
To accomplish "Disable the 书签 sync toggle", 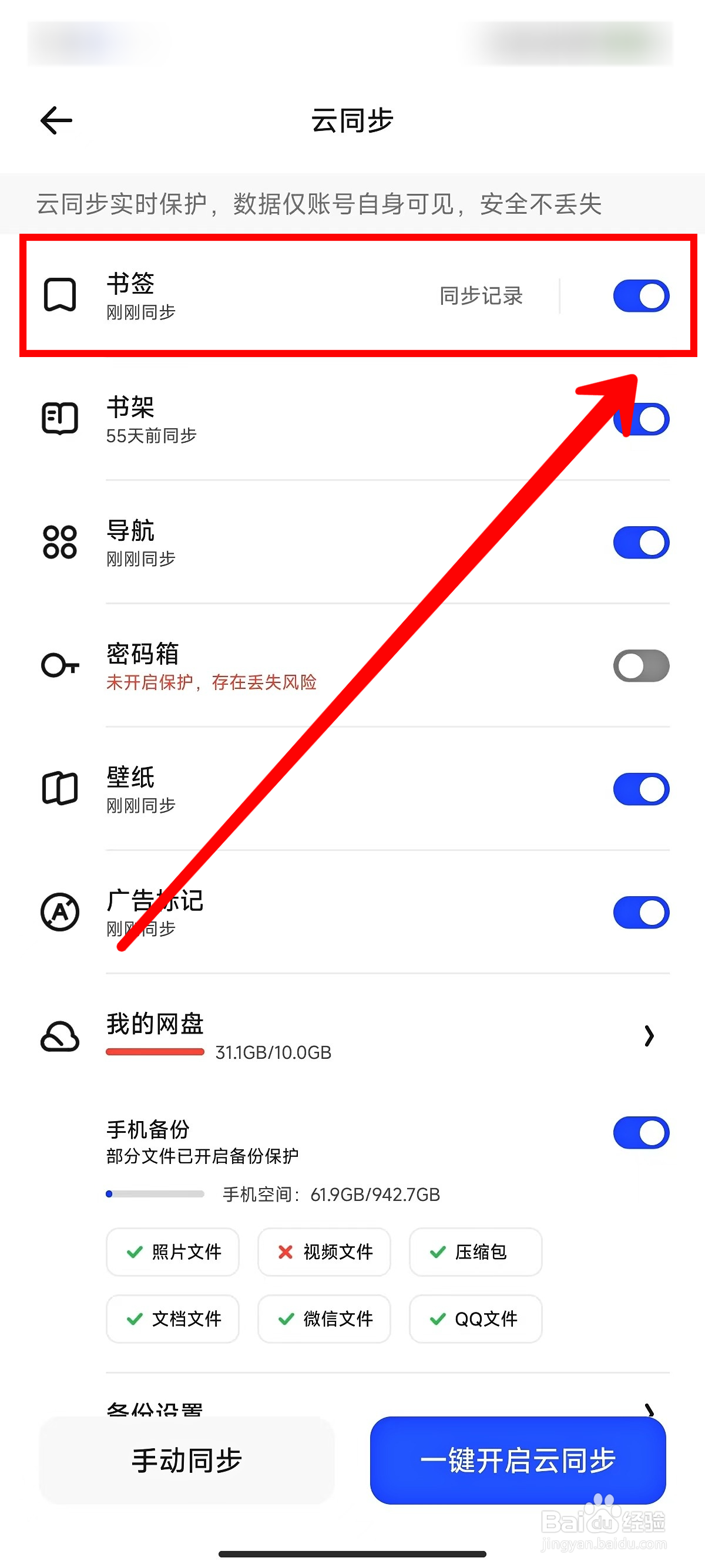I will [x=640, y=296].
